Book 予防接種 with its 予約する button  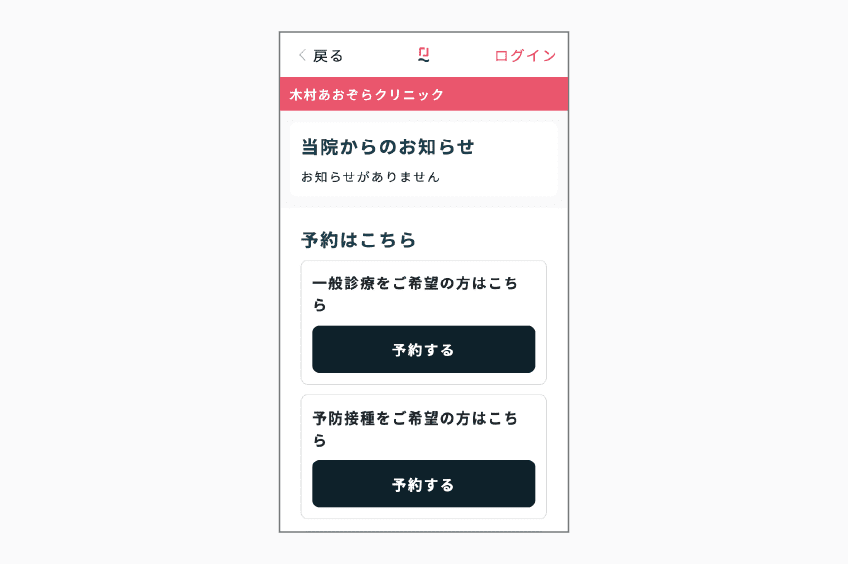(423, 484)
